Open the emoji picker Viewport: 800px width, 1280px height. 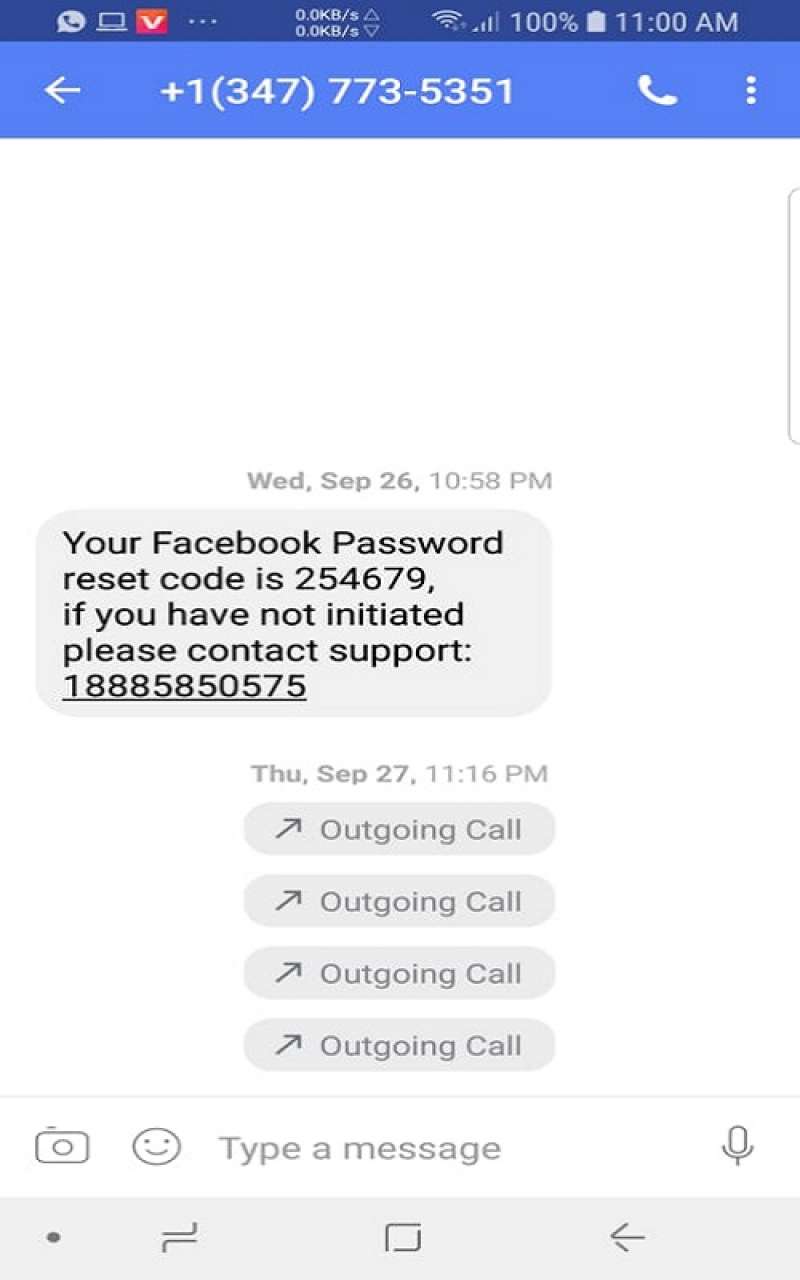[x=157, y=1146]
